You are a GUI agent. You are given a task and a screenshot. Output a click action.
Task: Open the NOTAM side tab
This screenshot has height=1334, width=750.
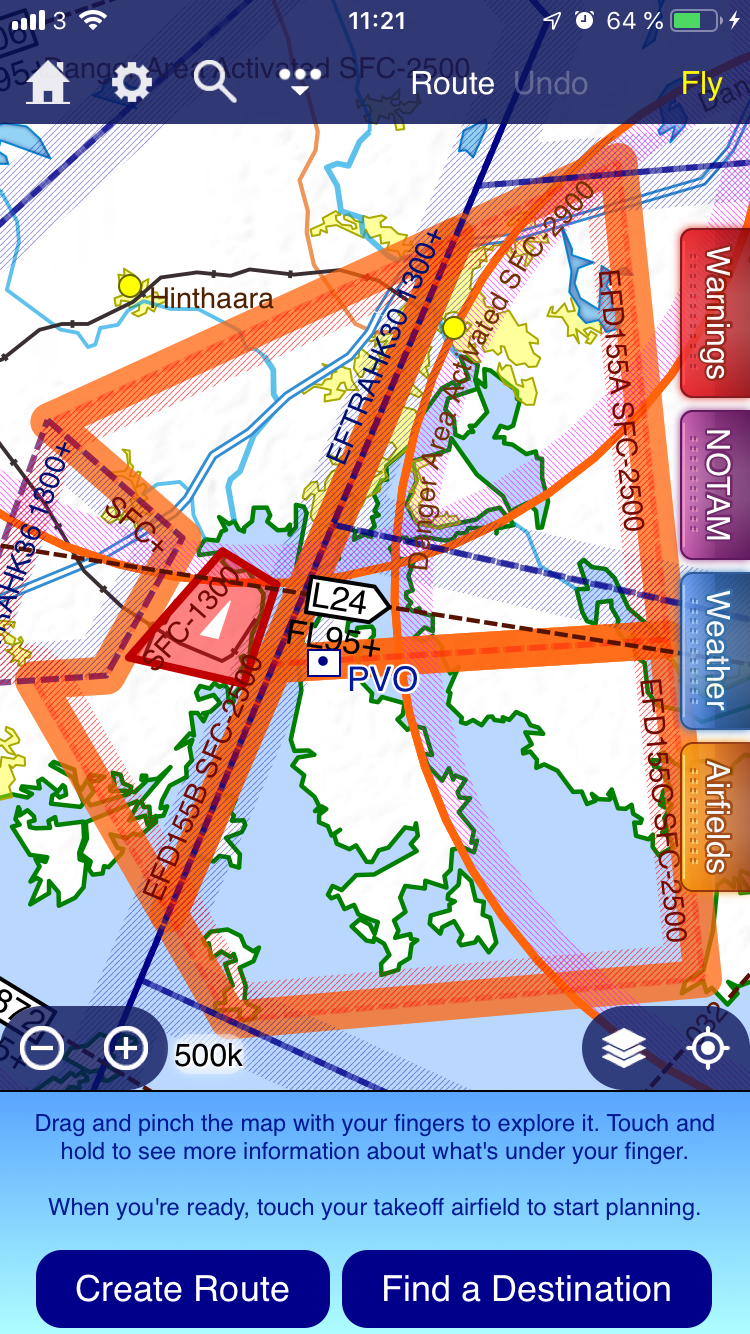(715, 485)
